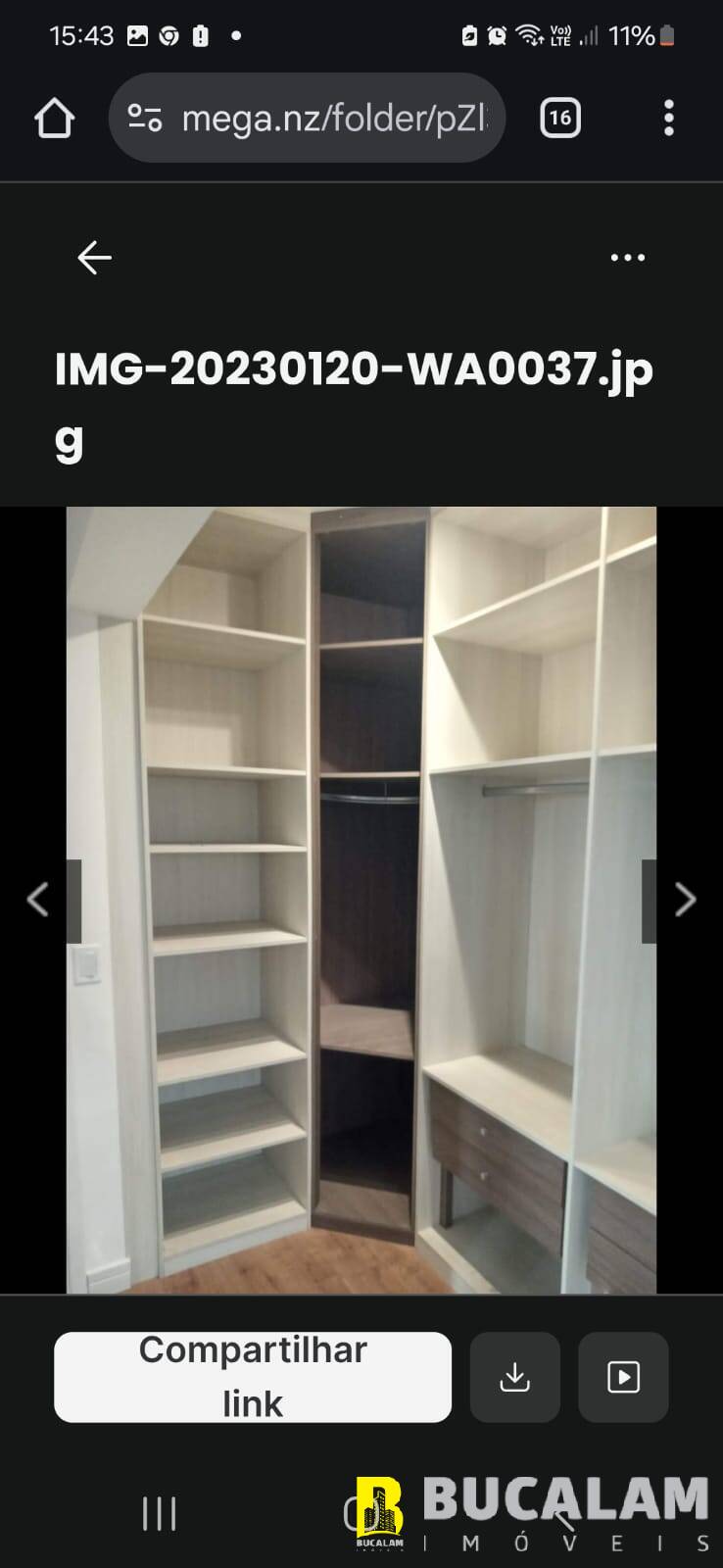Screen dimensions: 723x1568
Task: Go back from the image viewer
Action: tap(94, 258)
